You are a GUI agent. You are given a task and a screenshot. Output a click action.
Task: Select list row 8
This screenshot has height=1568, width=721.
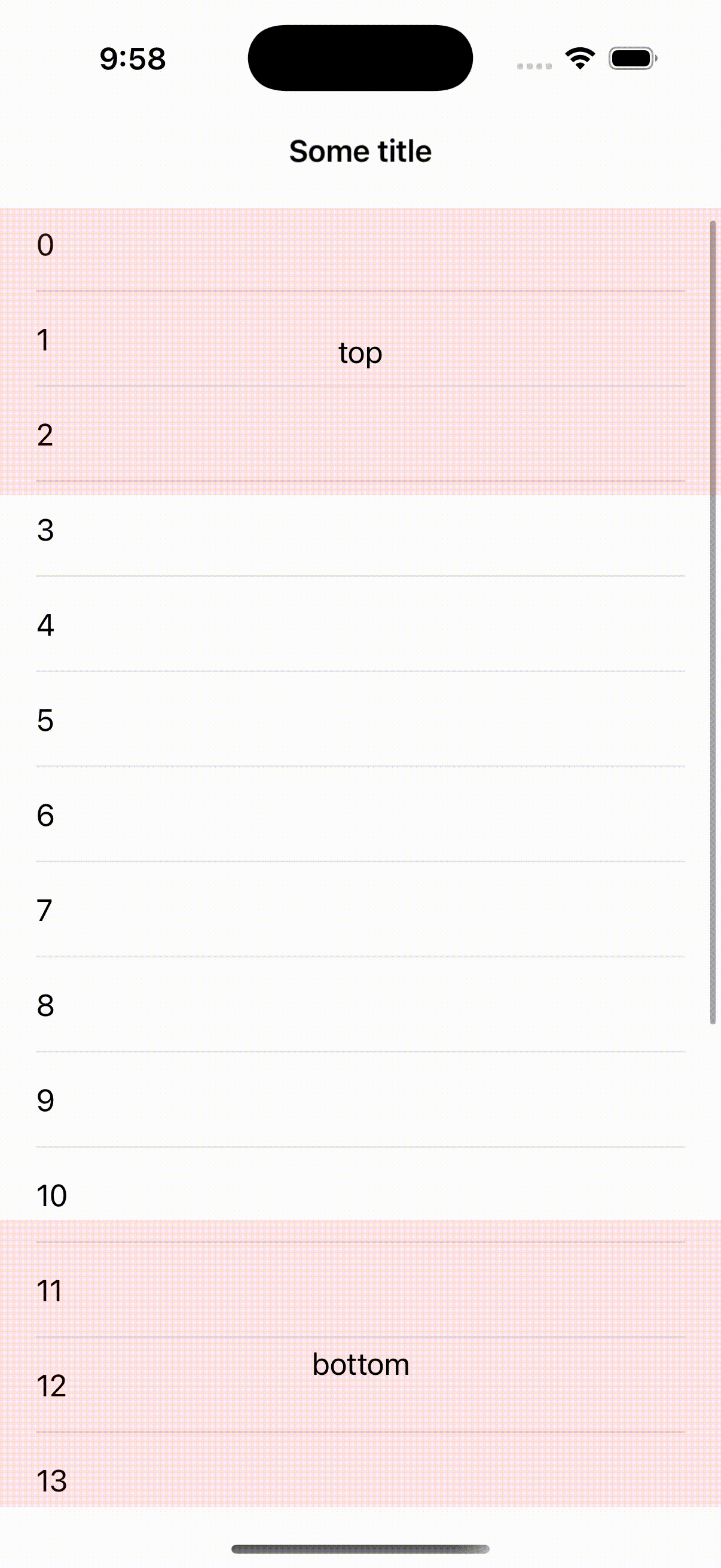coord(360,1003)
